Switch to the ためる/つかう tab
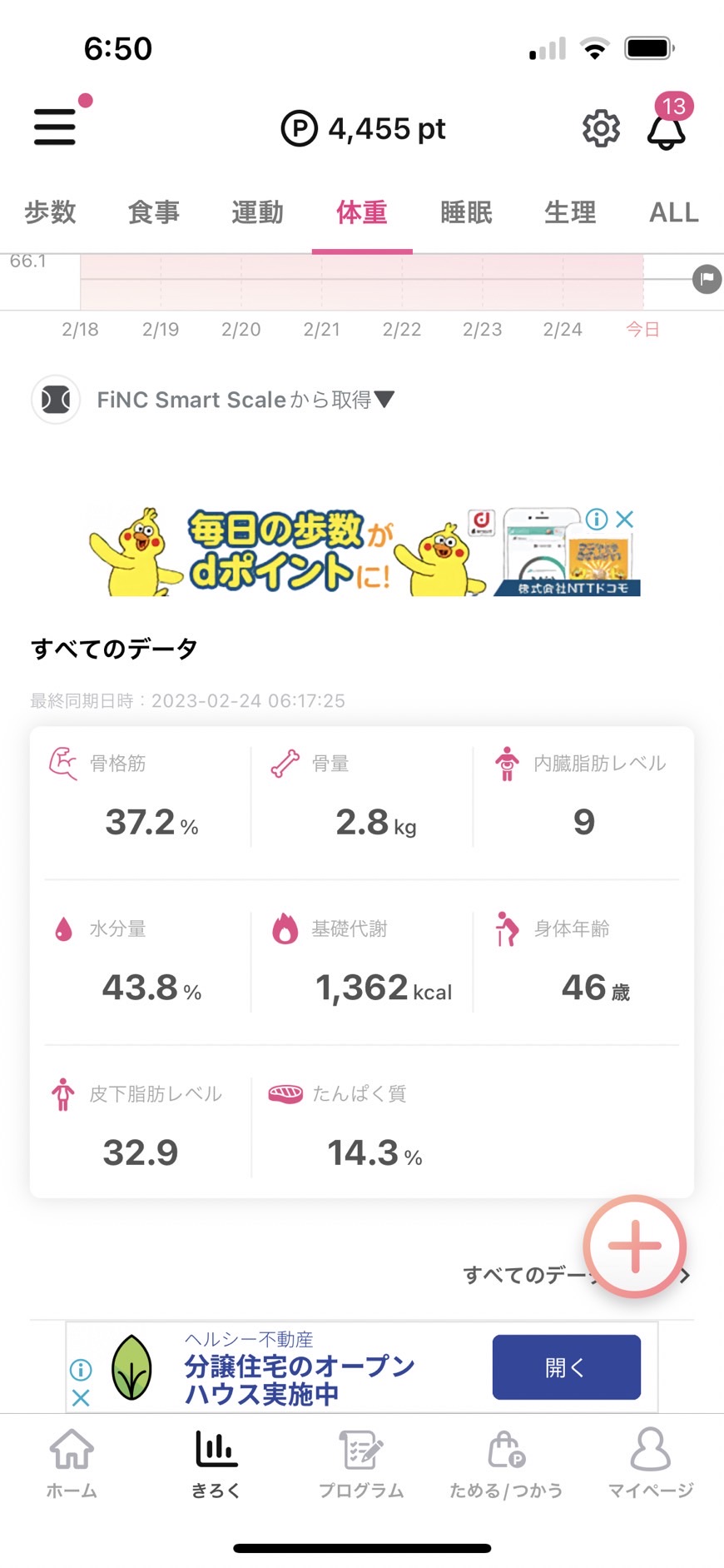Image resolution: width=724 pixels, height=1568 pixels. coord(506,1464)
